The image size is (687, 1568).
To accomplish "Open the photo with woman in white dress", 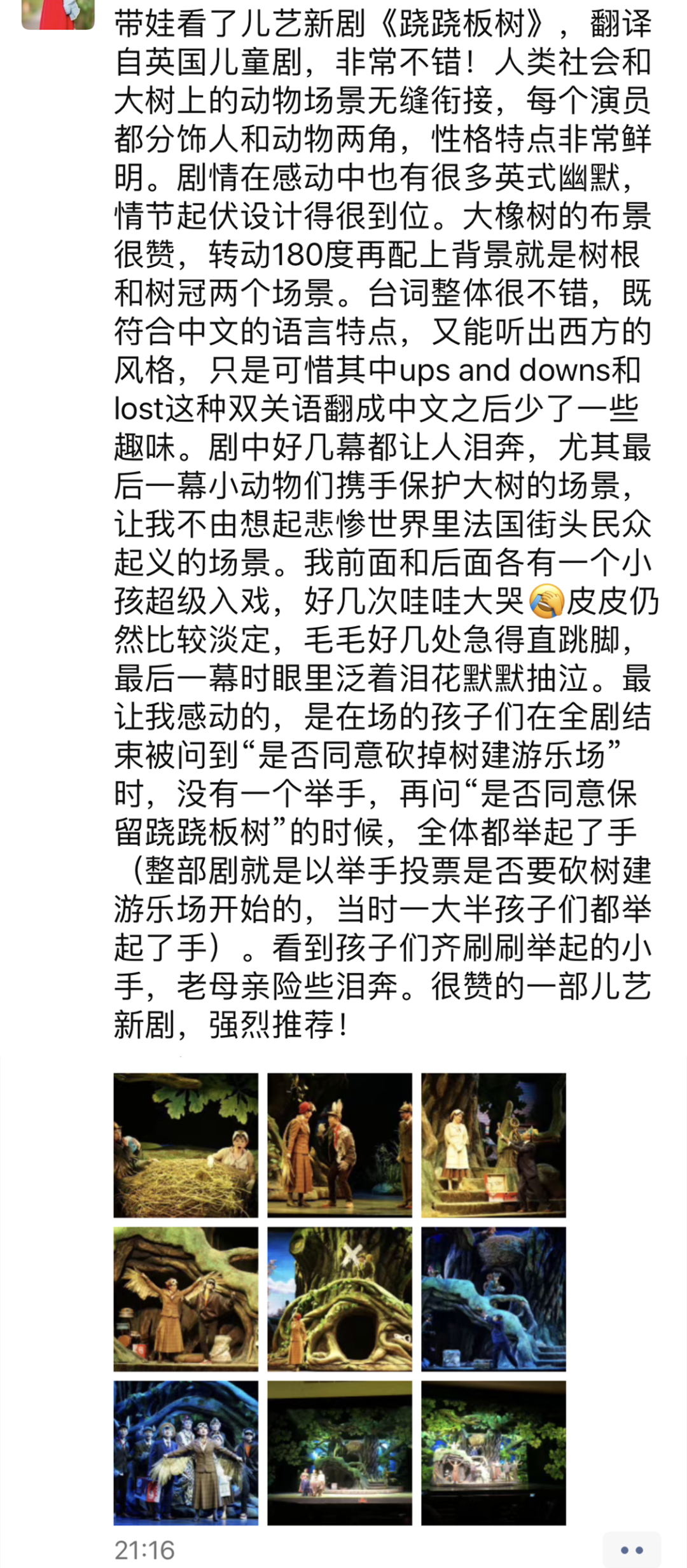I will (494, 1145).
